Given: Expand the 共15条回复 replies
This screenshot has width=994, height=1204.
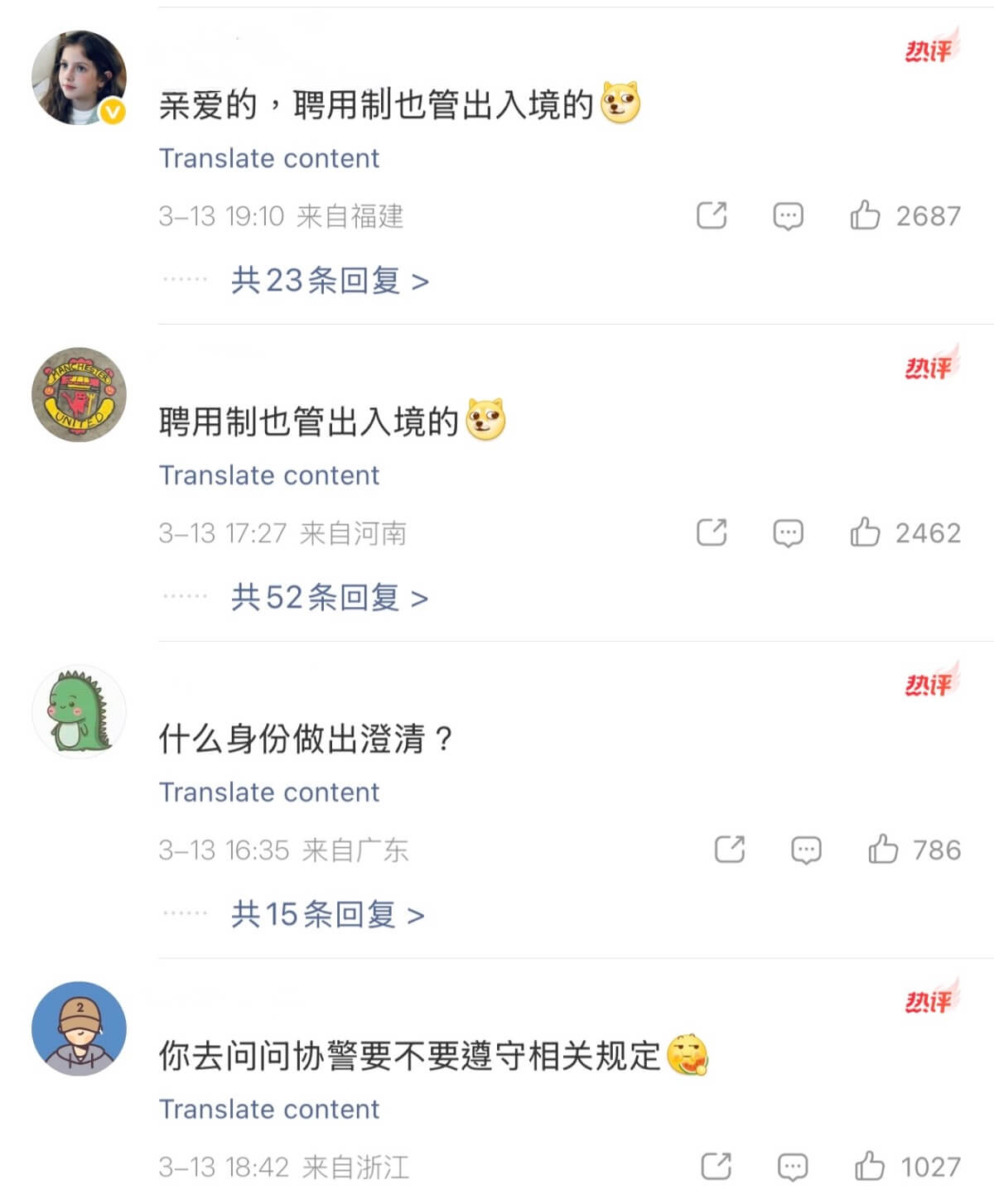Looking at the screenshot, I should coord(328,914).
